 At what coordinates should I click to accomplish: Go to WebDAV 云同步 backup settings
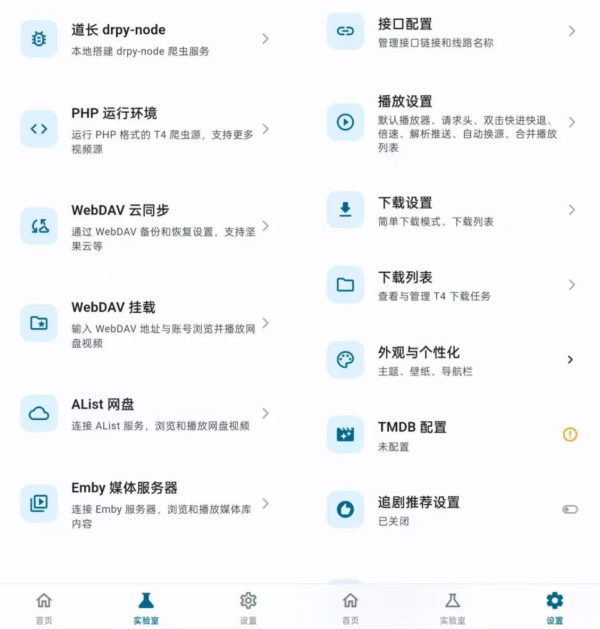tap(150, 225)
